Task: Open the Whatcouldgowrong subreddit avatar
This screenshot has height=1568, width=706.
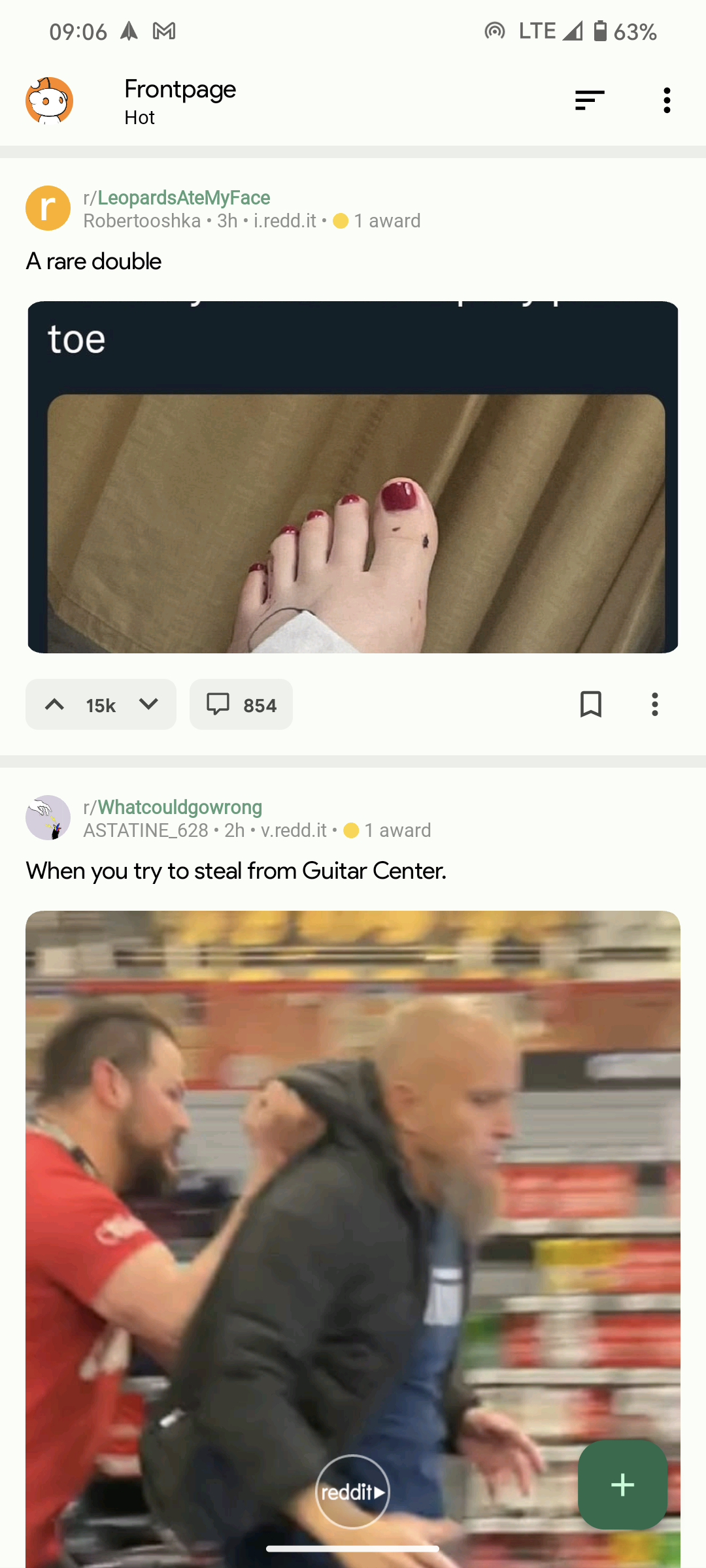Action: click(x=48, y=817)
